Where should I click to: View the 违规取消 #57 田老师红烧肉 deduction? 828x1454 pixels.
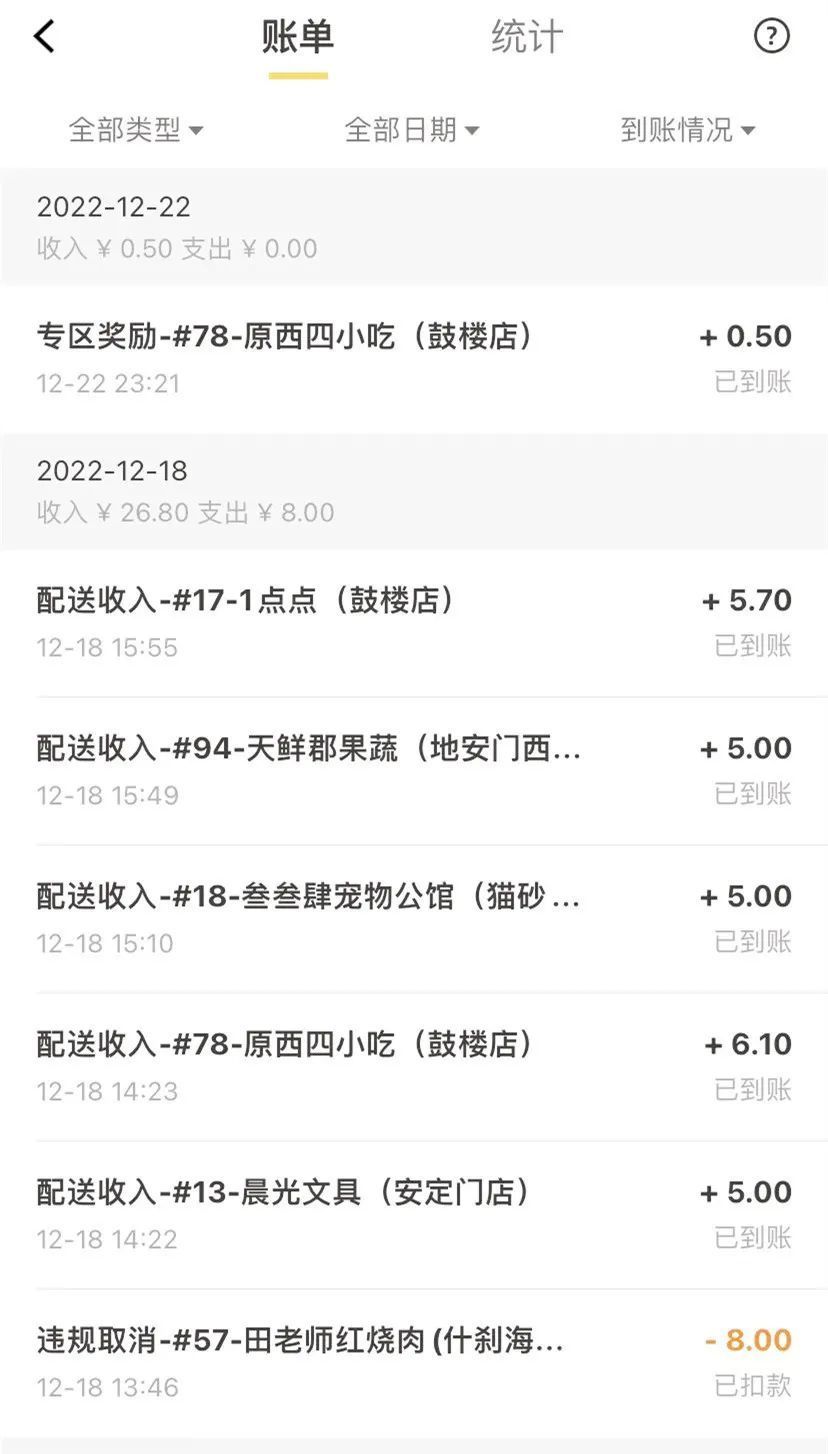414,1362
